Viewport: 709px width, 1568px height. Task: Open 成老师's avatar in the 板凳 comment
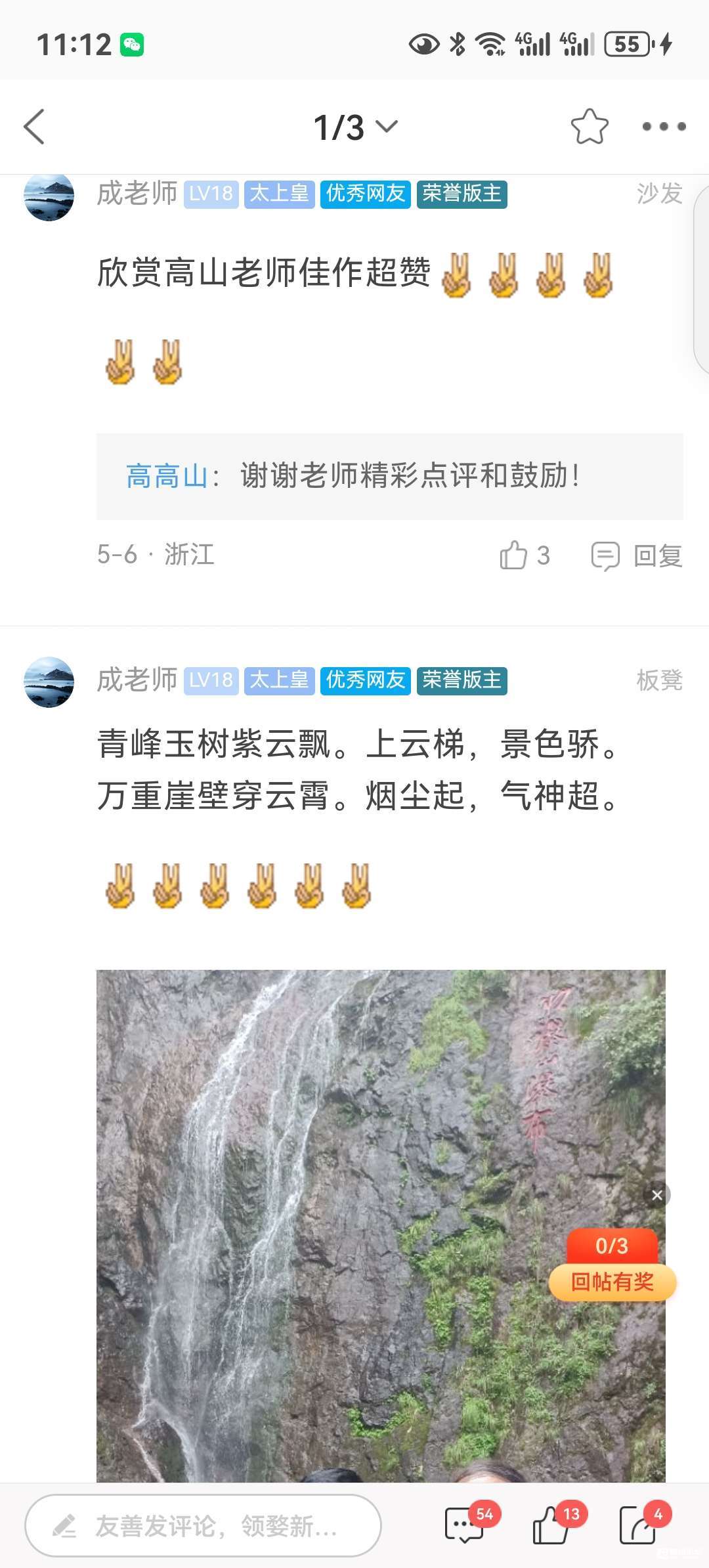[x=49, y=682]
